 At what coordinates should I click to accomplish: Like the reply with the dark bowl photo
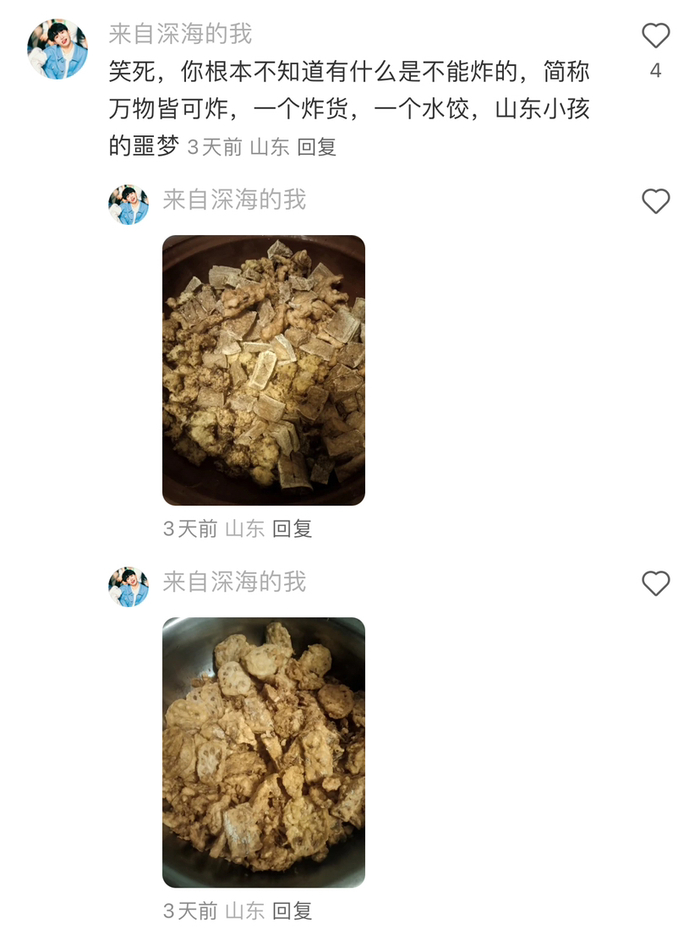[655, 201]
